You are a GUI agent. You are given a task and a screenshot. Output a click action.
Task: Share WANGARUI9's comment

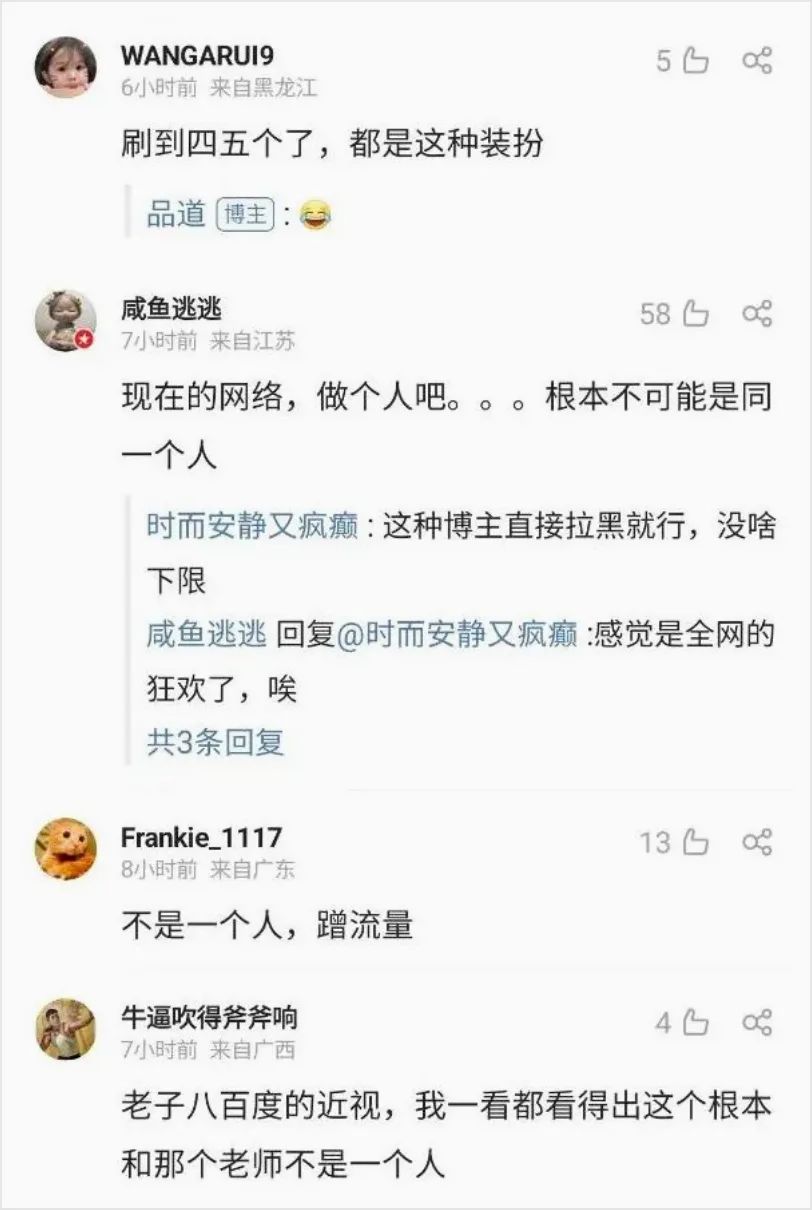pos(757,61)
